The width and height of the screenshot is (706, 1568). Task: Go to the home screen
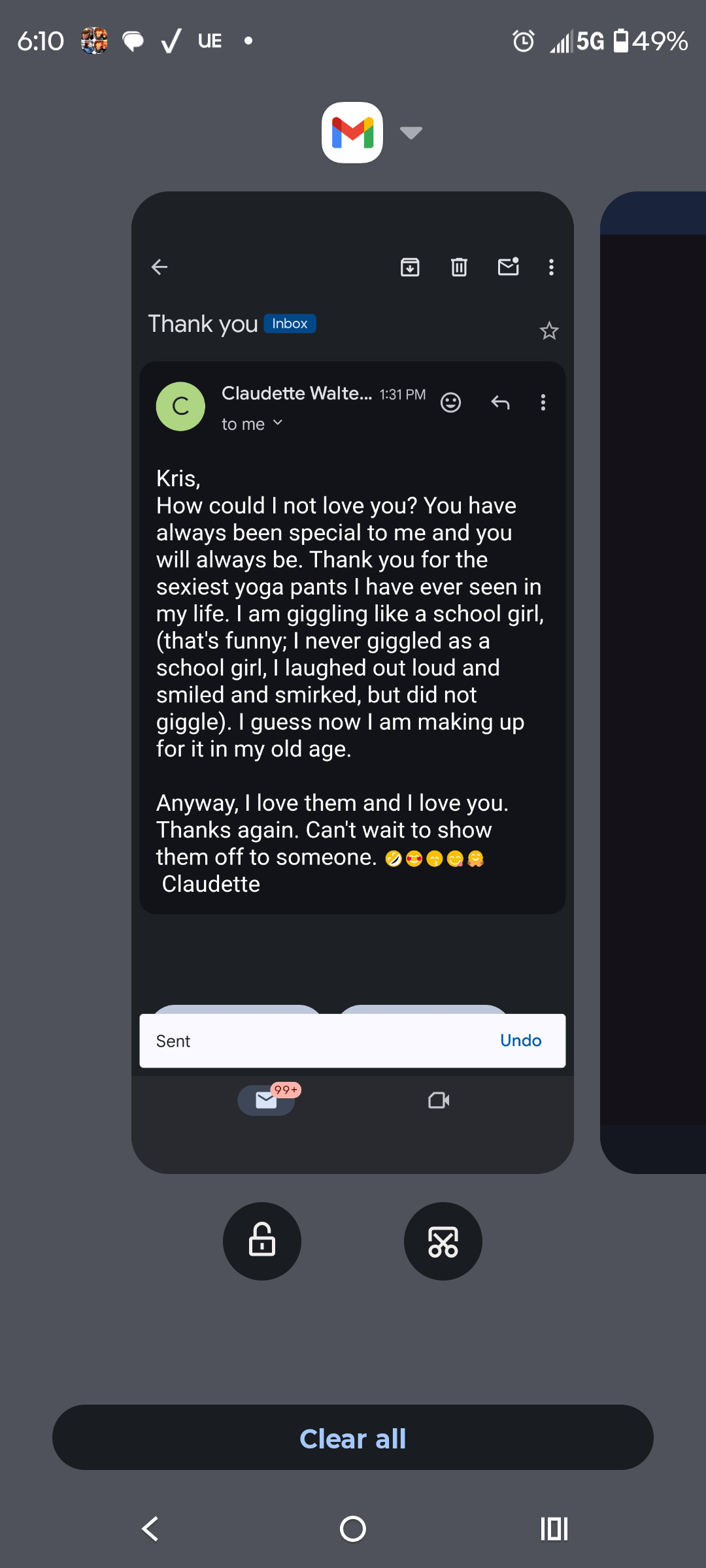353,1529
